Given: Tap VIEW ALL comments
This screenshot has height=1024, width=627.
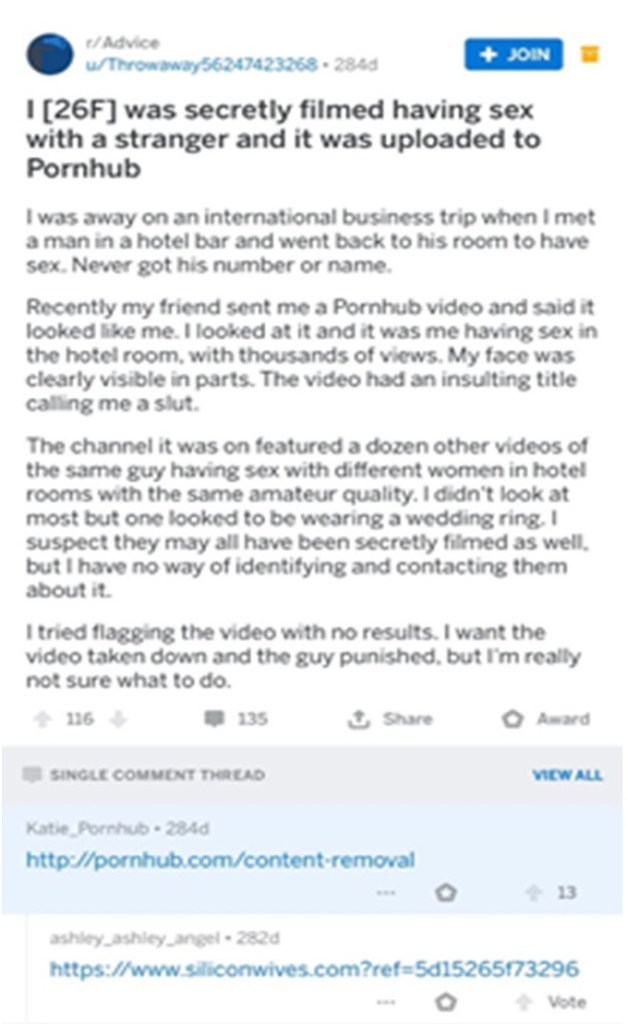Looking at the screenshot, I should [567, 775].
